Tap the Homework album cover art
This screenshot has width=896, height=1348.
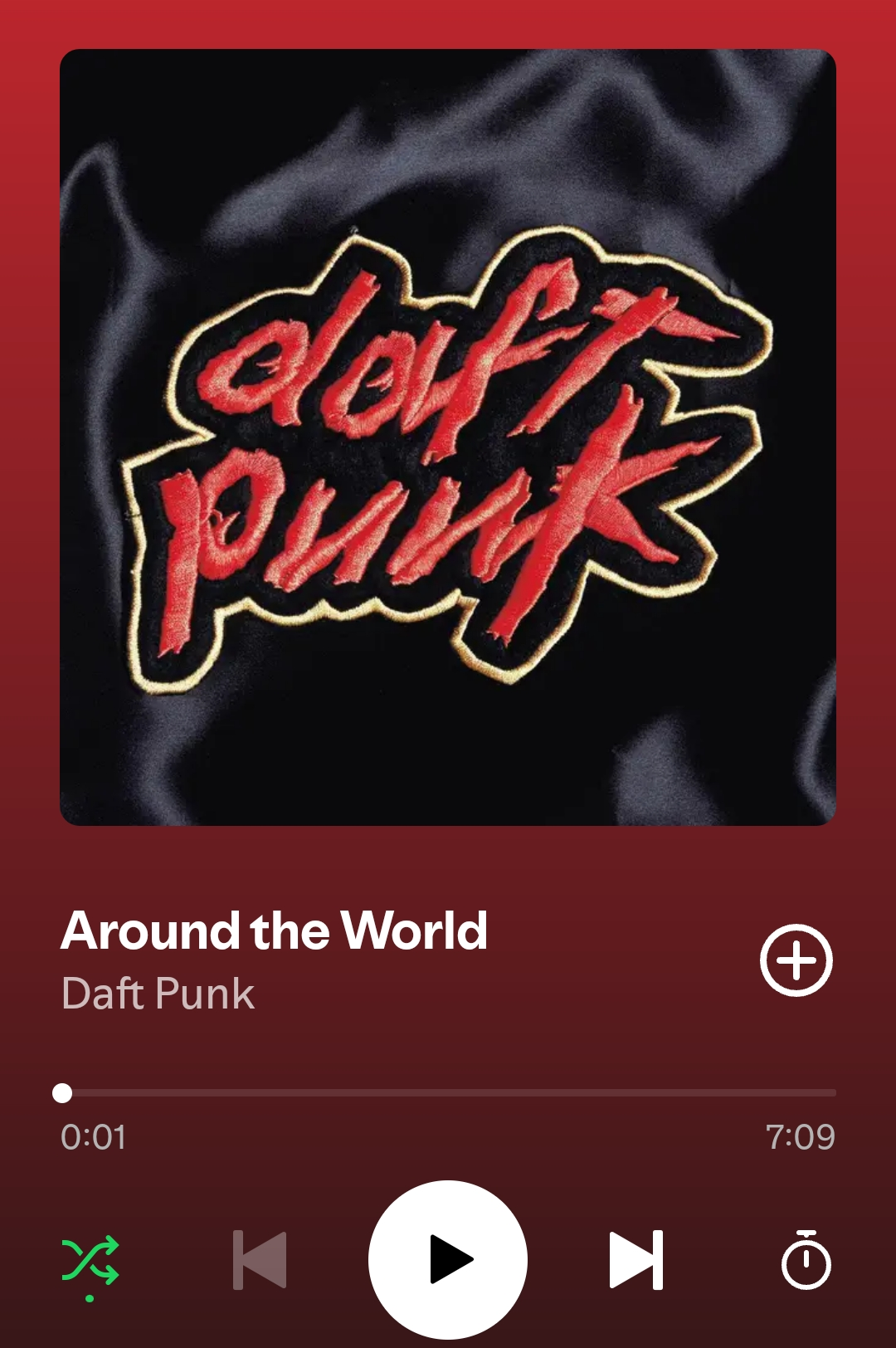coord(448,437)
